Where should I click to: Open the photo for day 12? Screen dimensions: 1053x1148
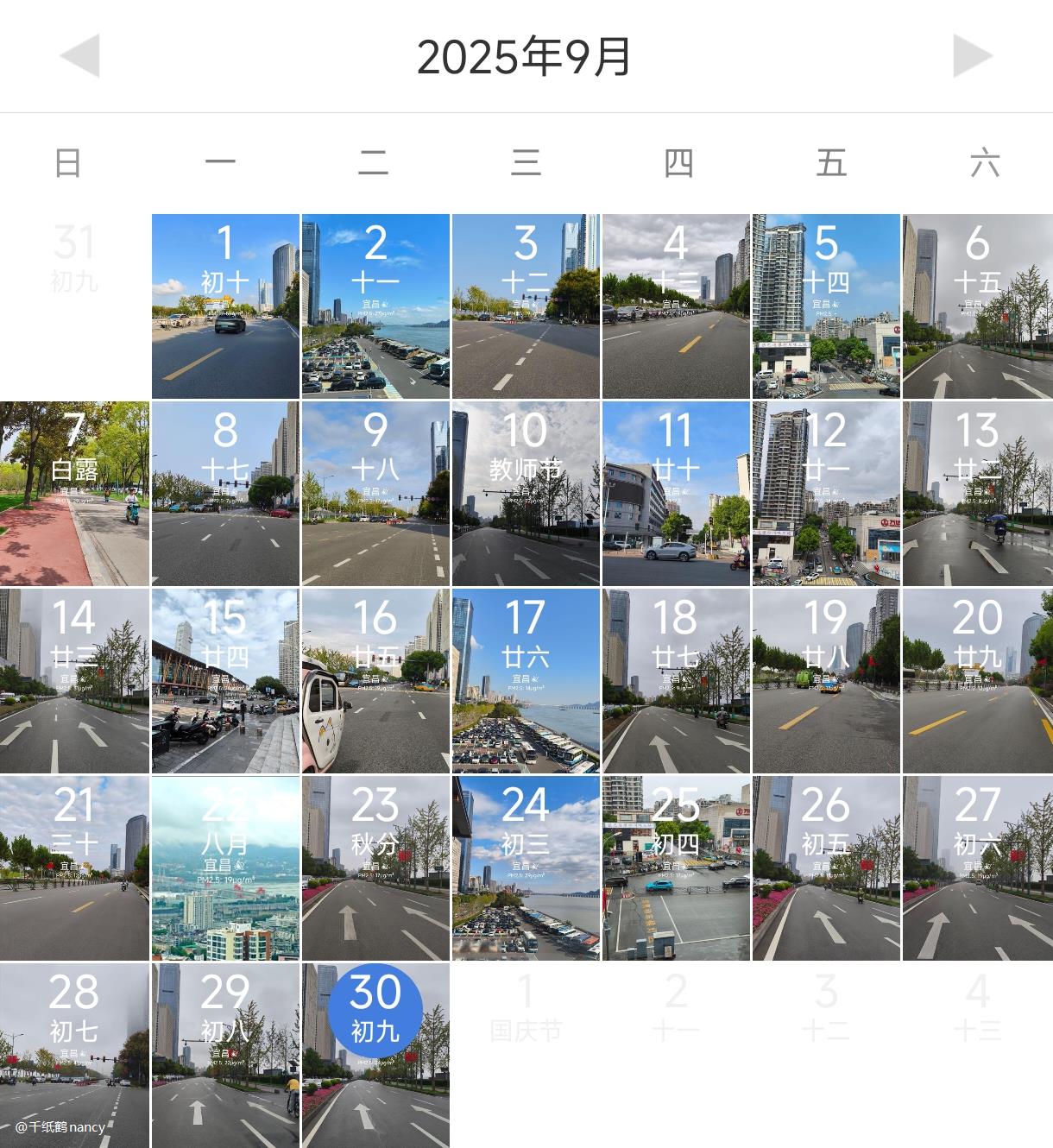pyautogui.click(x=826, y=494)
